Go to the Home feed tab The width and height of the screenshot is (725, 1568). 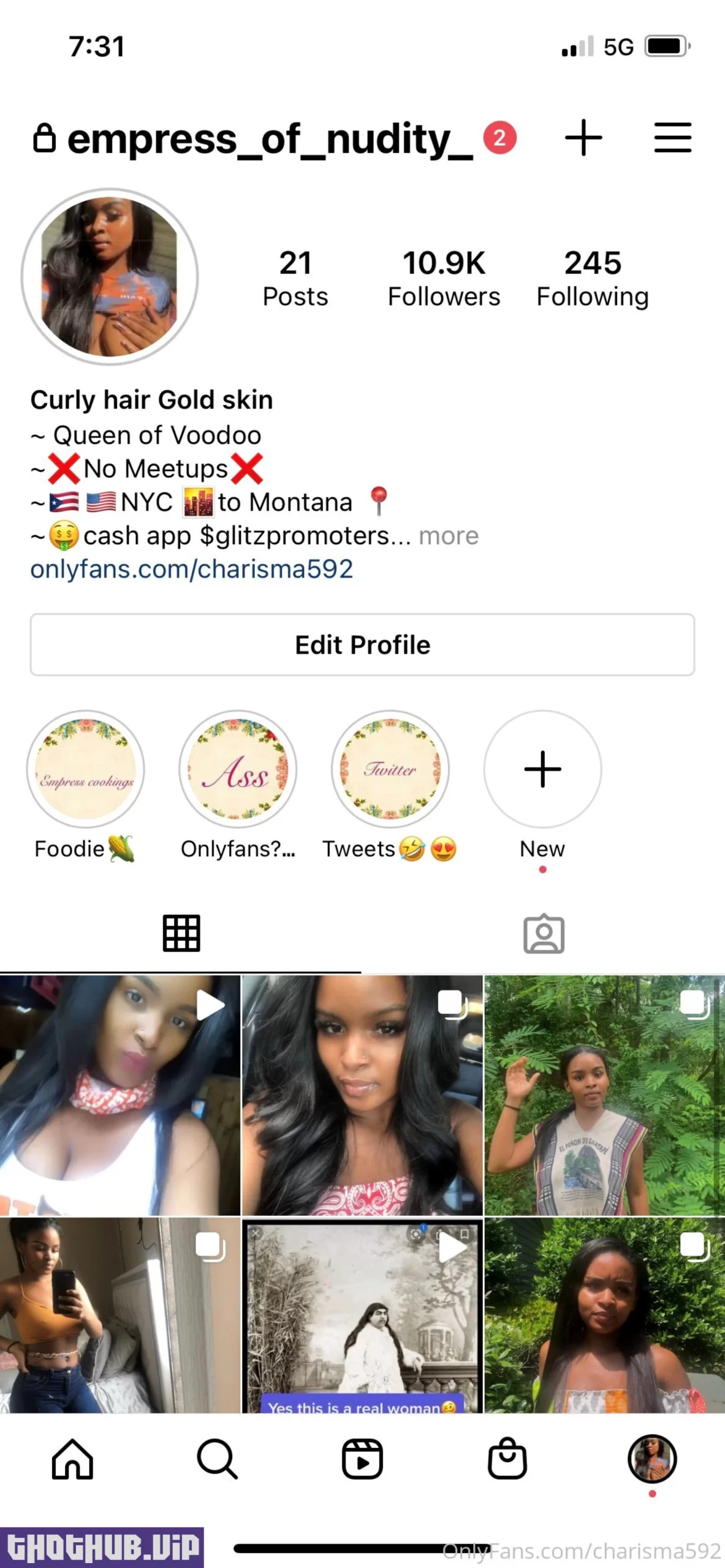pos(72,1459)
